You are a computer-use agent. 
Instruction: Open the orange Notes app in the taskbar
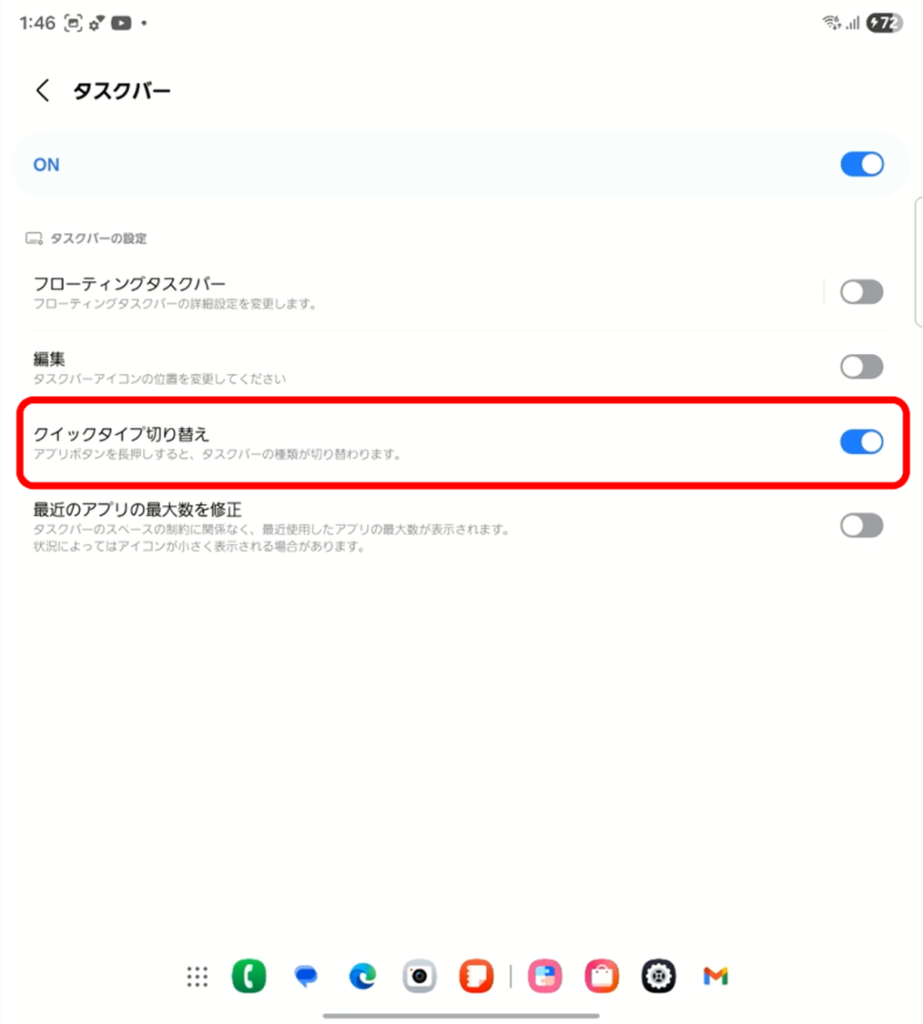(477, 976)
